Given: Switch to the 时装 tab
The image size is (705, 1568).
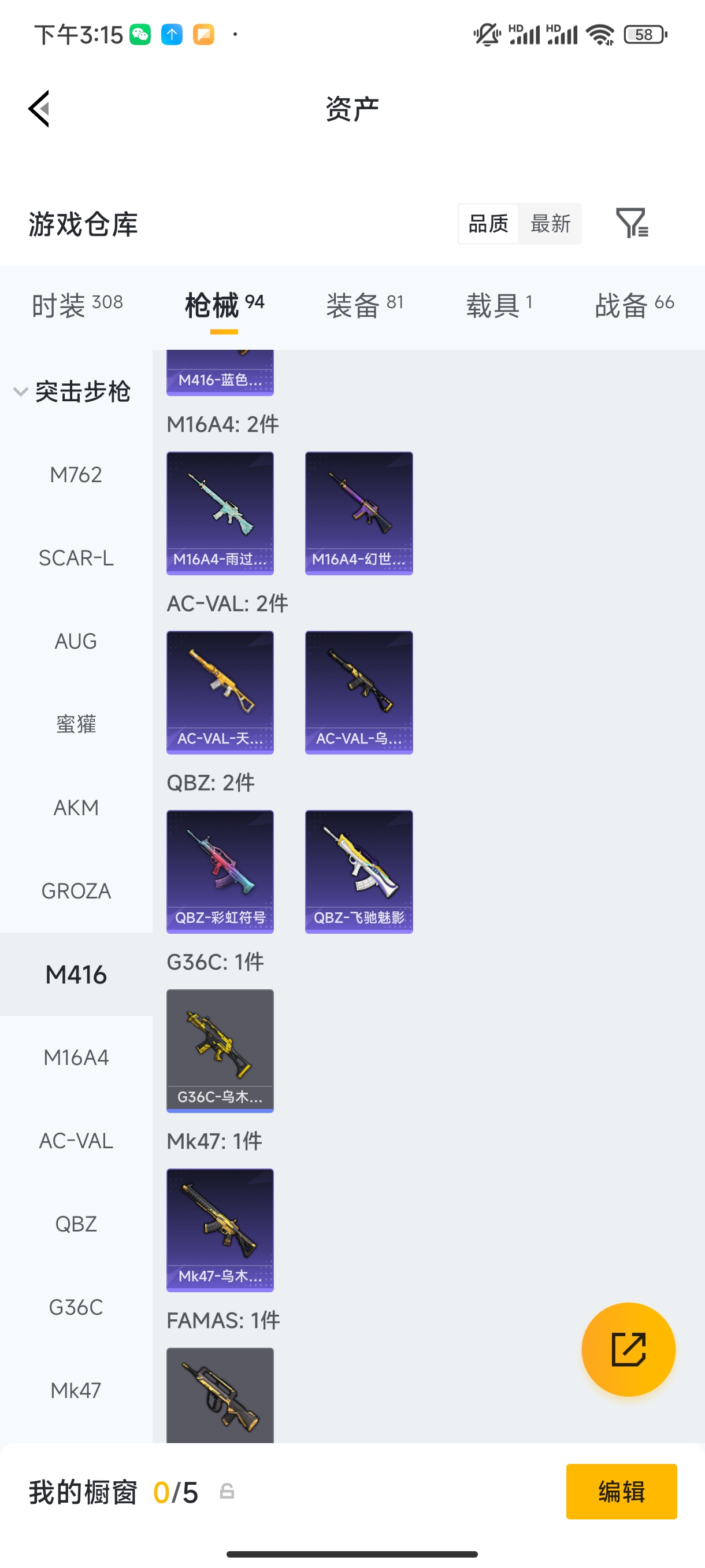Looking at the screenshot, I should (77, 304).
